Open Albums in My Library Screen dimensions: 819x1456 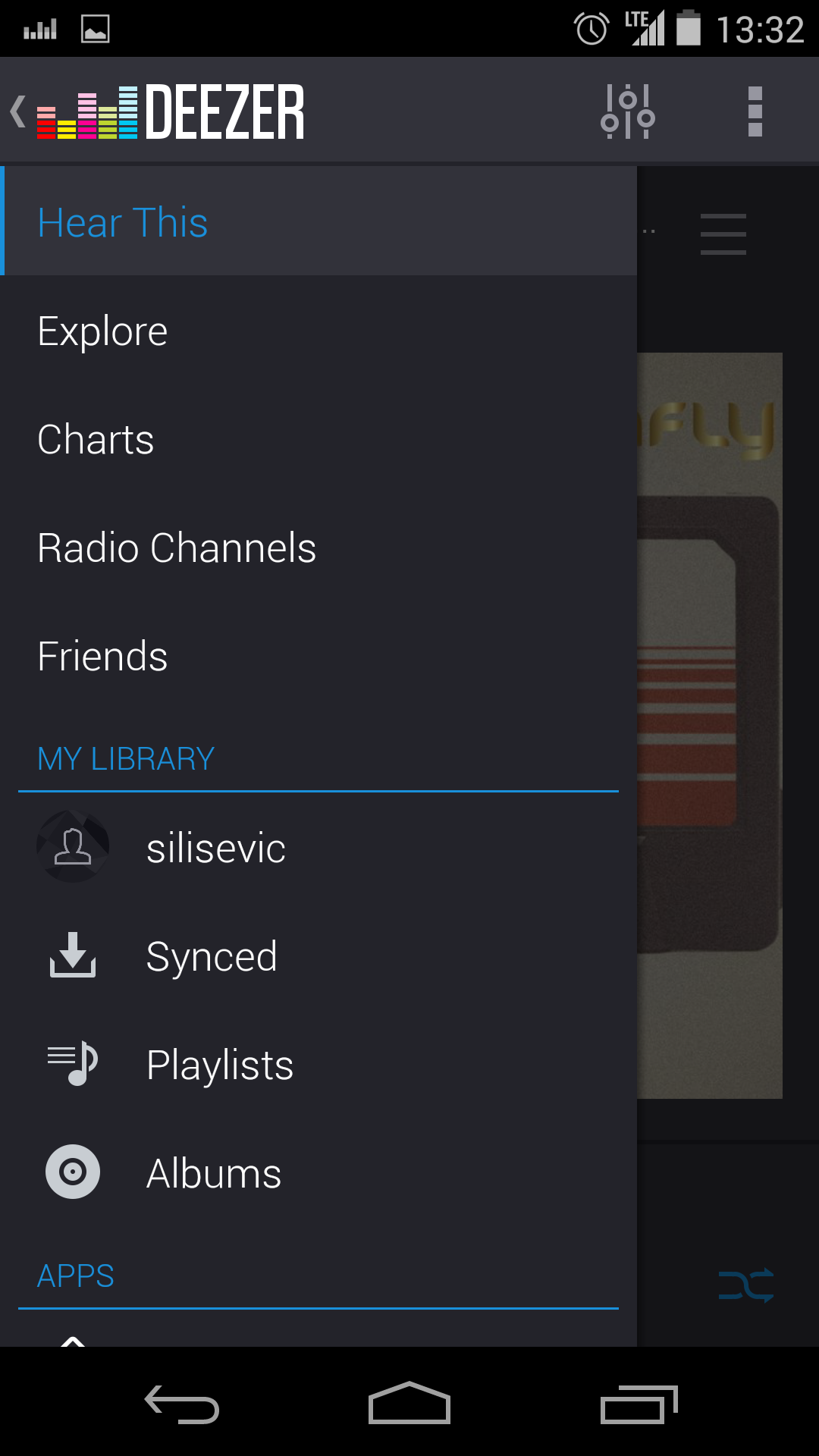318,1173
